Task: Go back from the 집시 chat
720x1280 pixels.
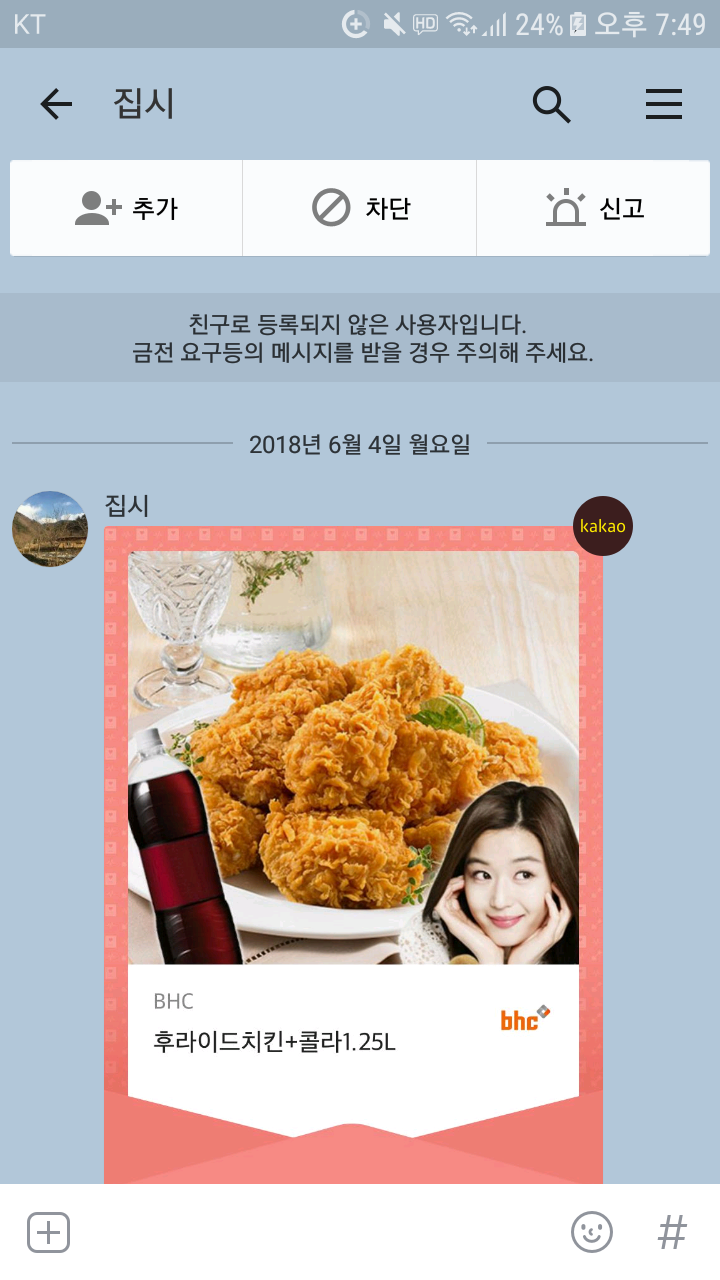Action: click(x=56, y=104)
